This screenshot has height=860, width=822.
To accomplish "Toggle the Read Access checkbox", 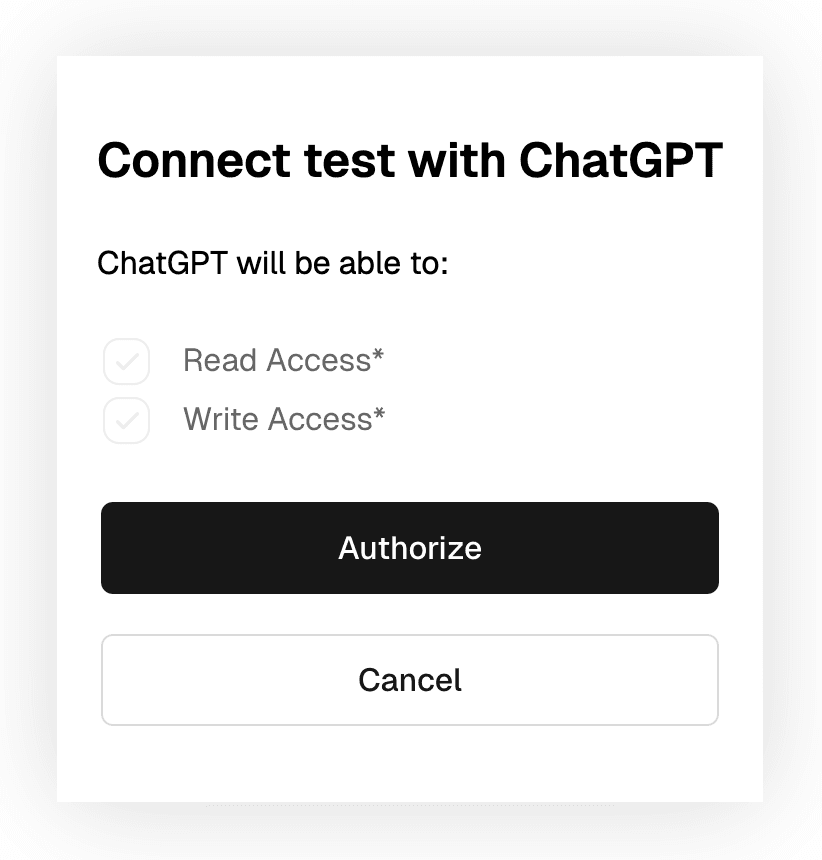I will 127,362.
